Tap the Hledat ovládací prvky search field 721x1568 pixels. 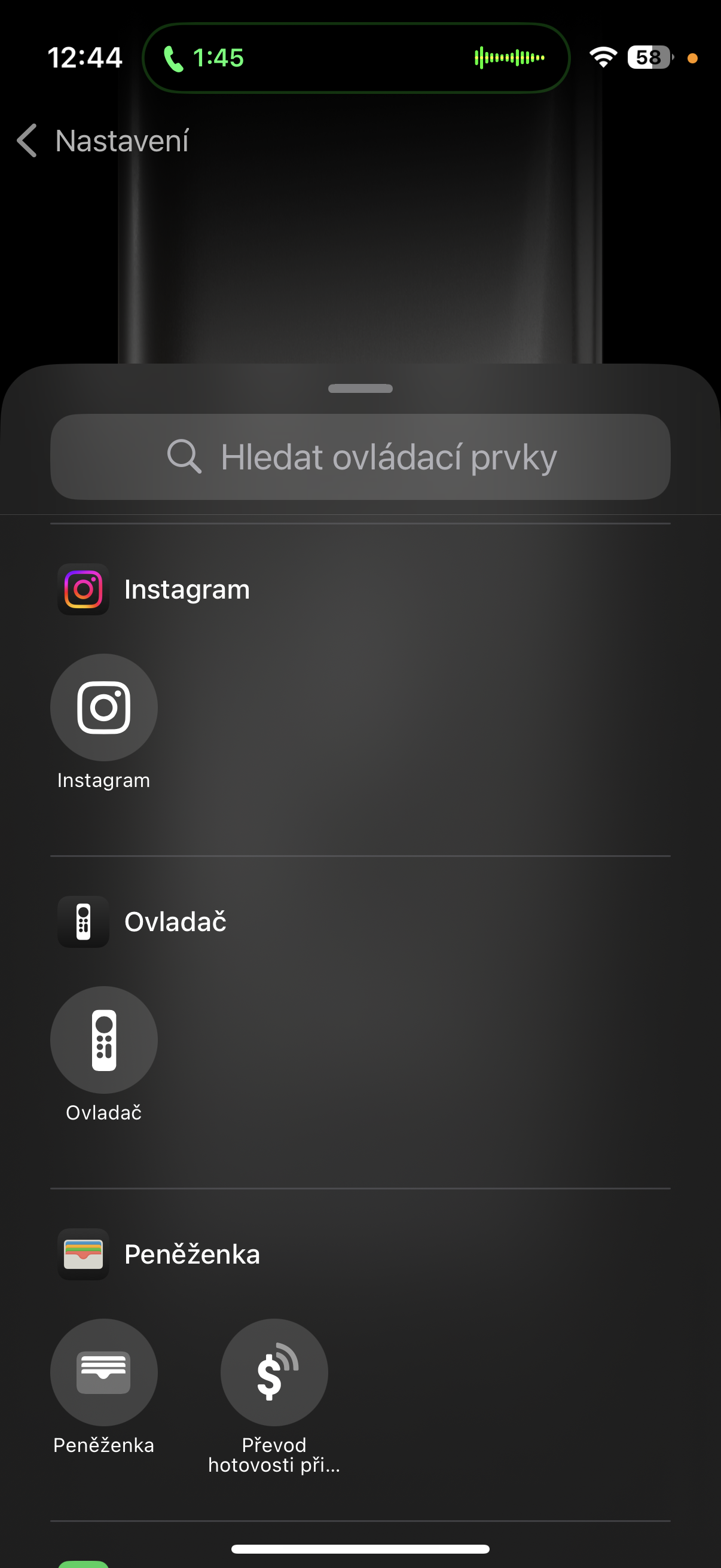(360, 457)
